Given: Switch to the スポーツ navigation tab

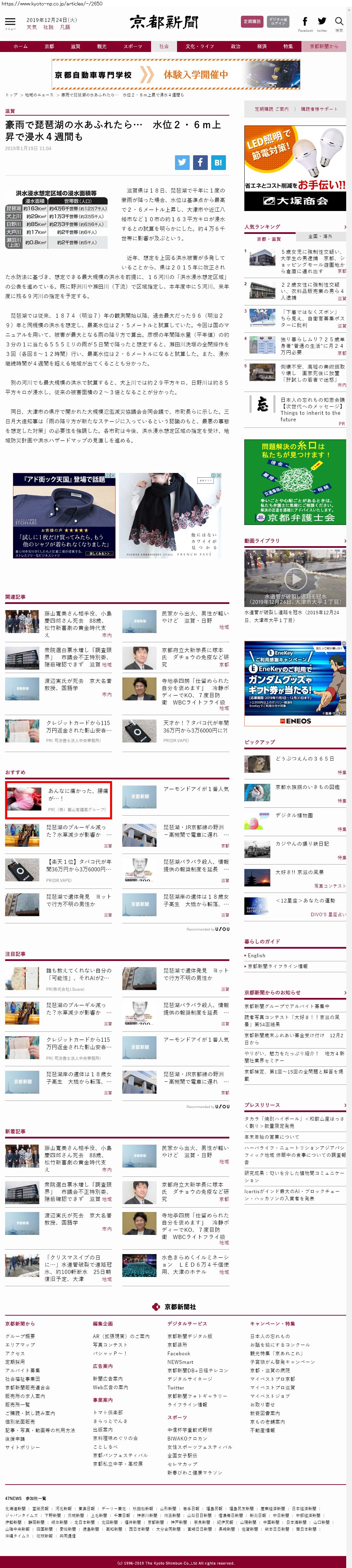Looking at the screenshot, I should (133, 46).
